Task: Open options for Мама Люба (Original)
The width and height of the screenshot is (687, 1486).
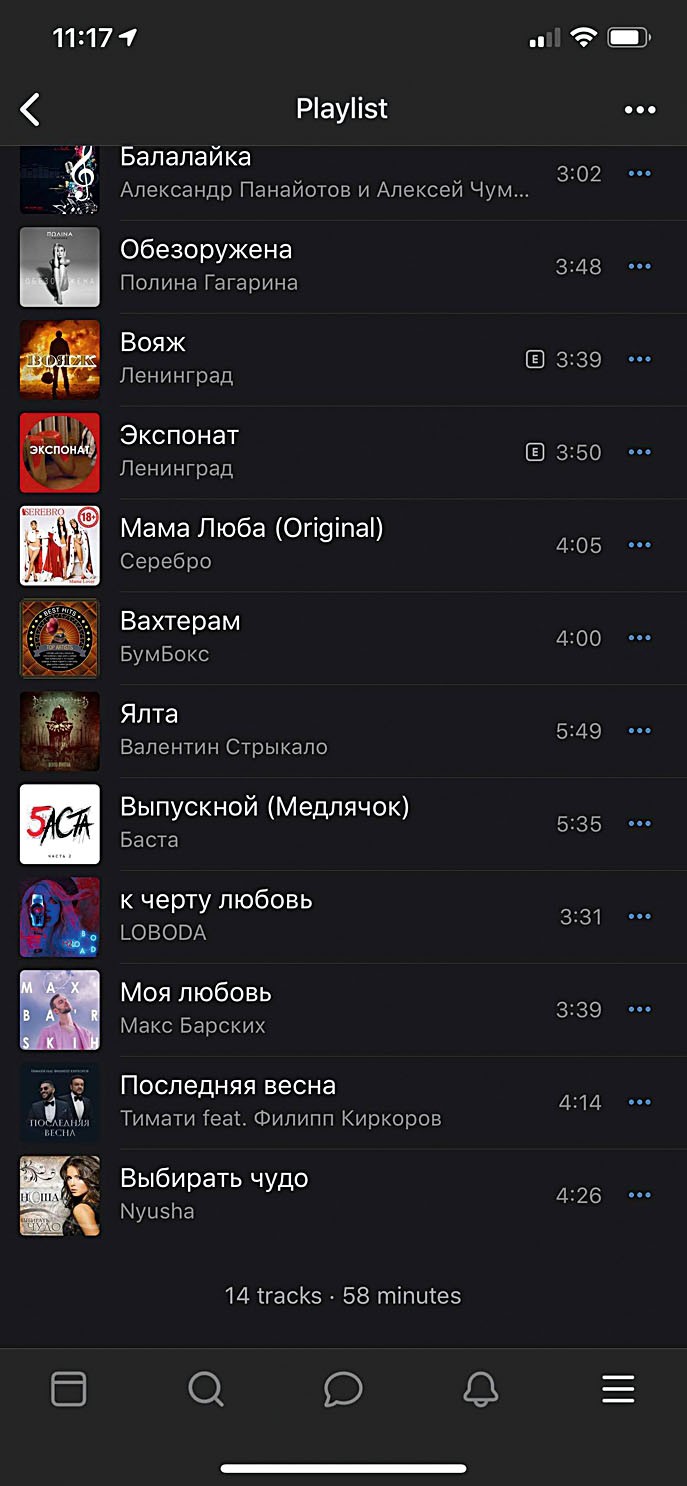Action: (639, 545)
